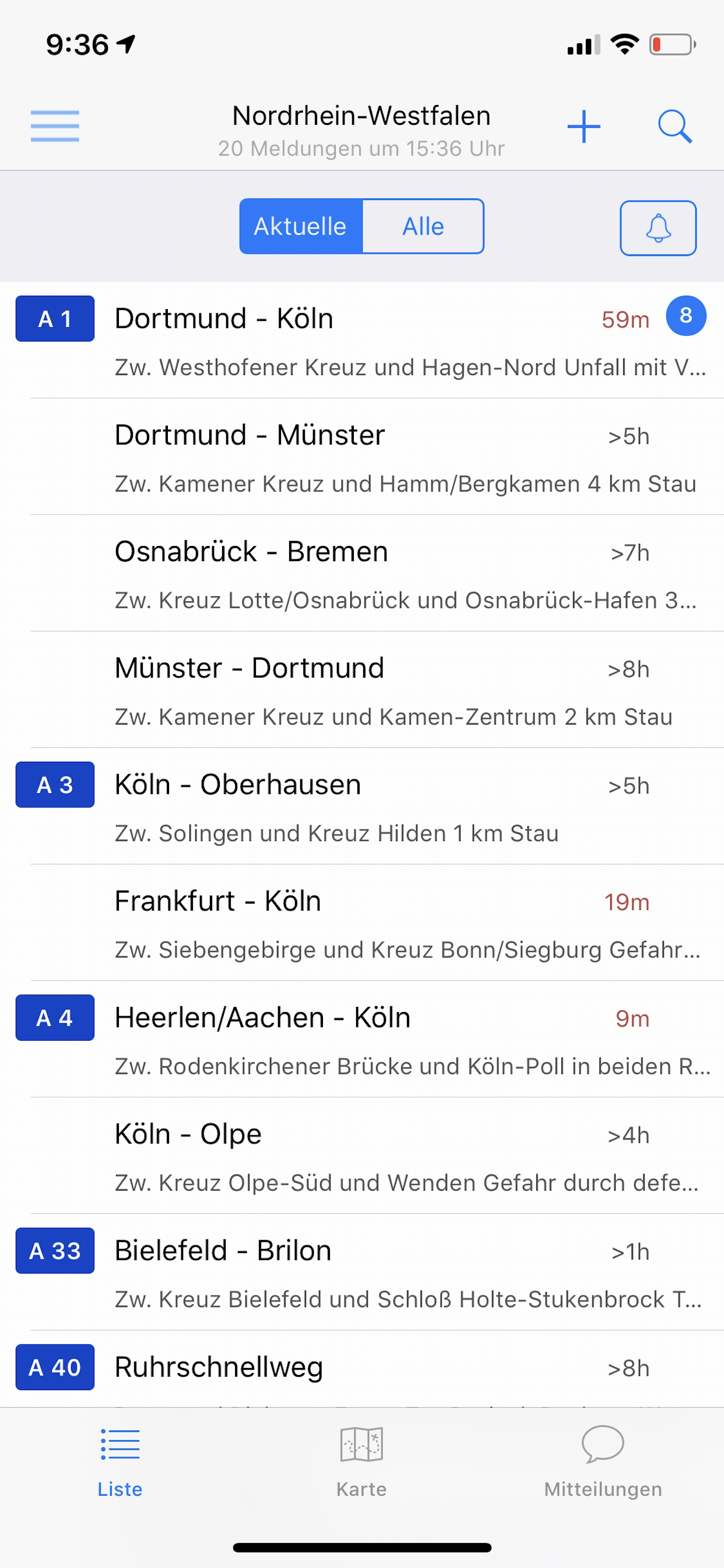Switch to the Alle segment
724x1568 pixels.
click(423, 226)
